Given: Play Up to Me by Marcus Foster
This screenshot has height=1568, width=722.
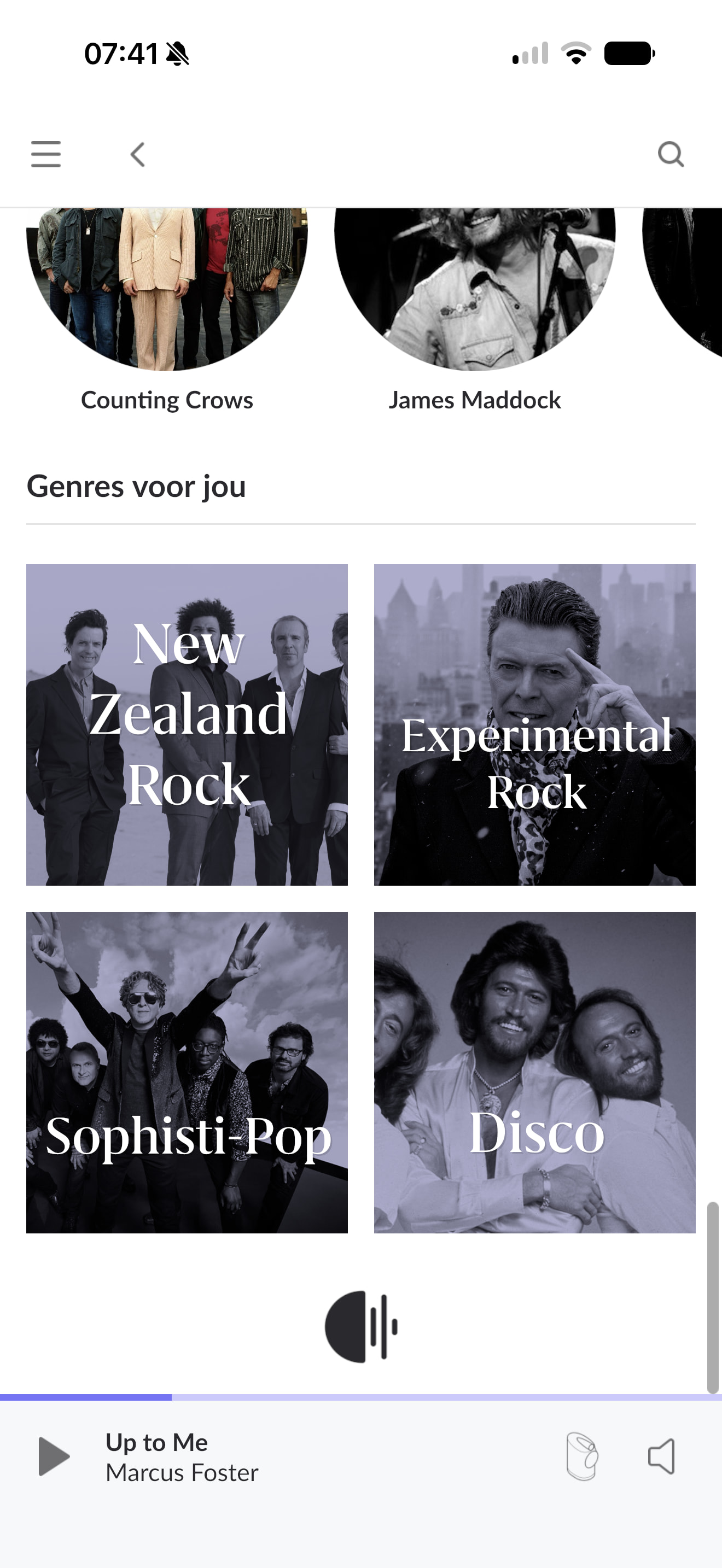Looking at the screenshot, I should [54, 1456].
